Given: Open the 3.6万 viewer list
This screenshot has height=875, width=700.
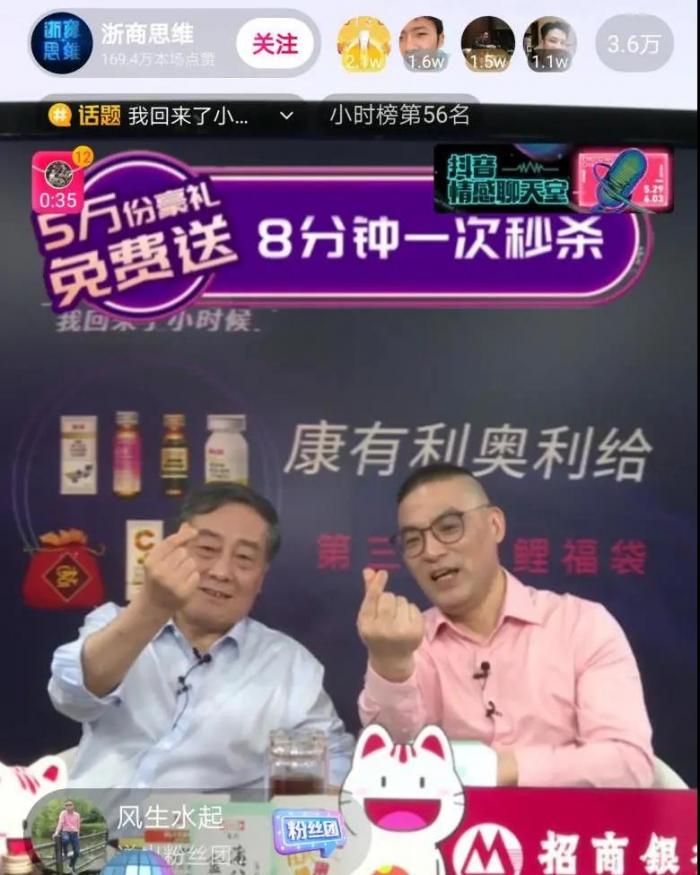Looking at the screenshot, I should click(635, 44).
